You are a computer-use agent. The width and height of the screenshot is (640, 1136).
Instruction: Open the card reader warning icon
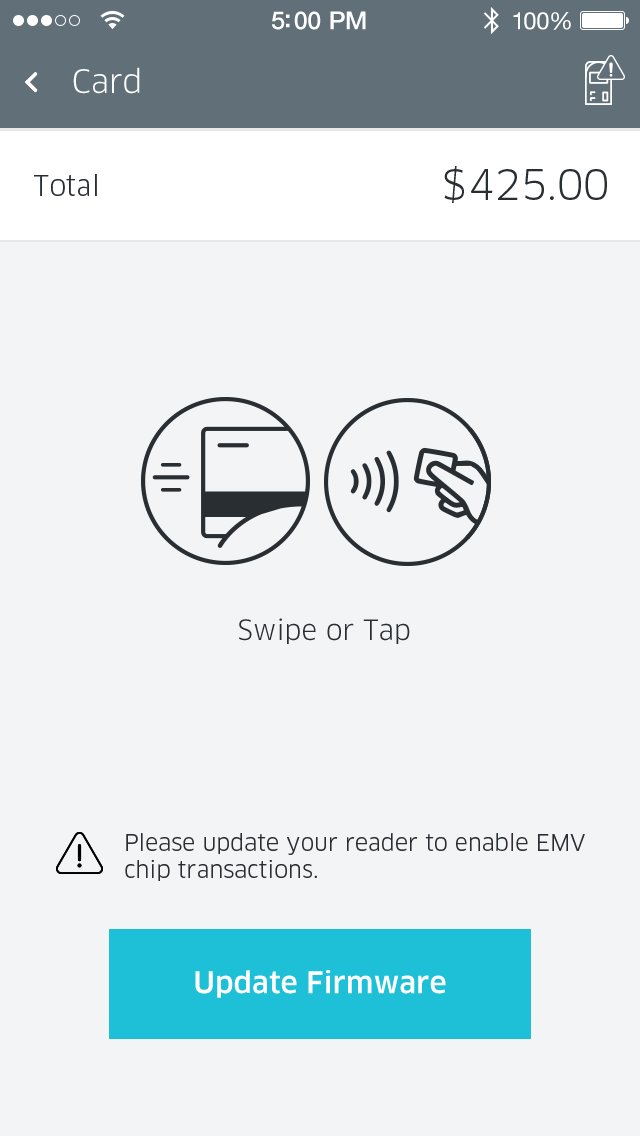(604, 80)
